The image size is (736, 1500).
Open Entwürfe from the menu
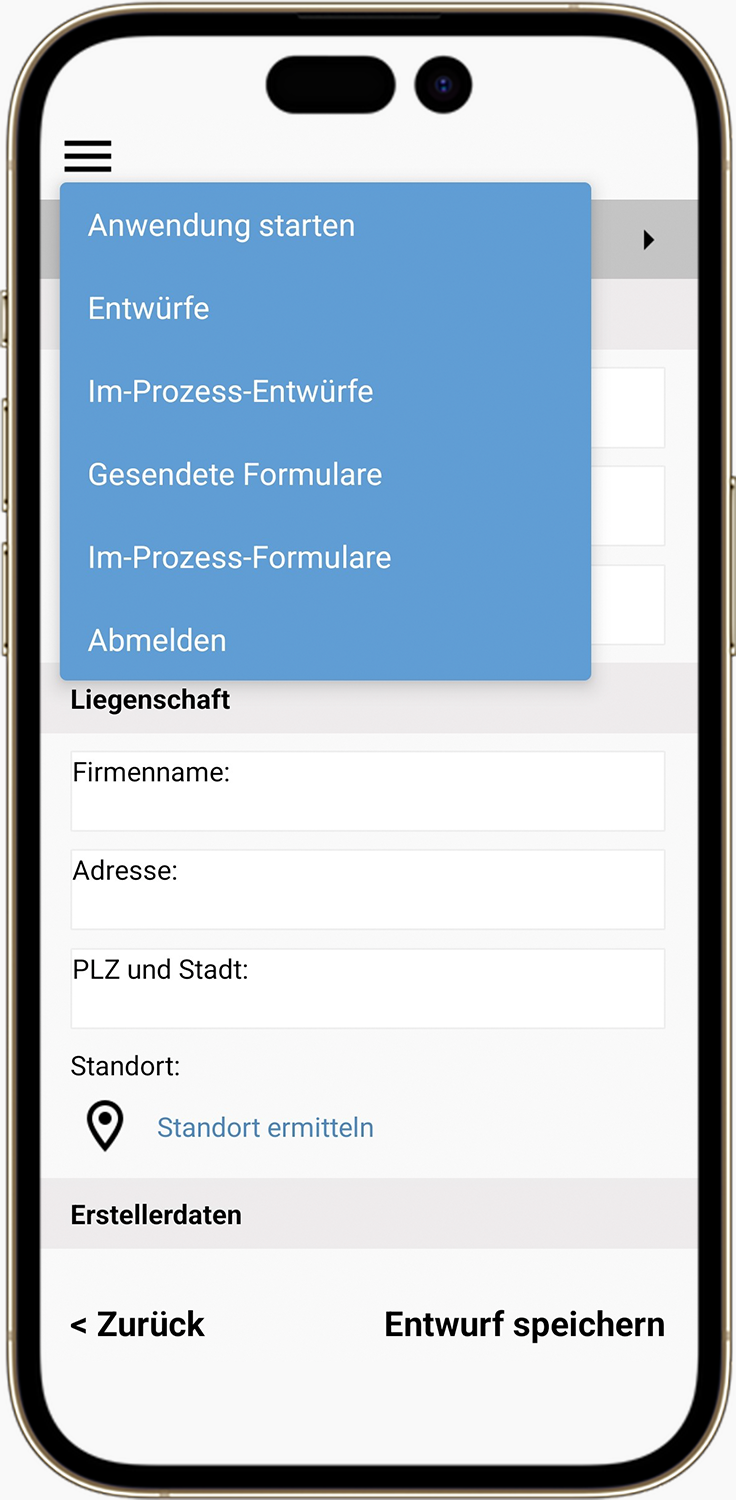pos(149,308)
